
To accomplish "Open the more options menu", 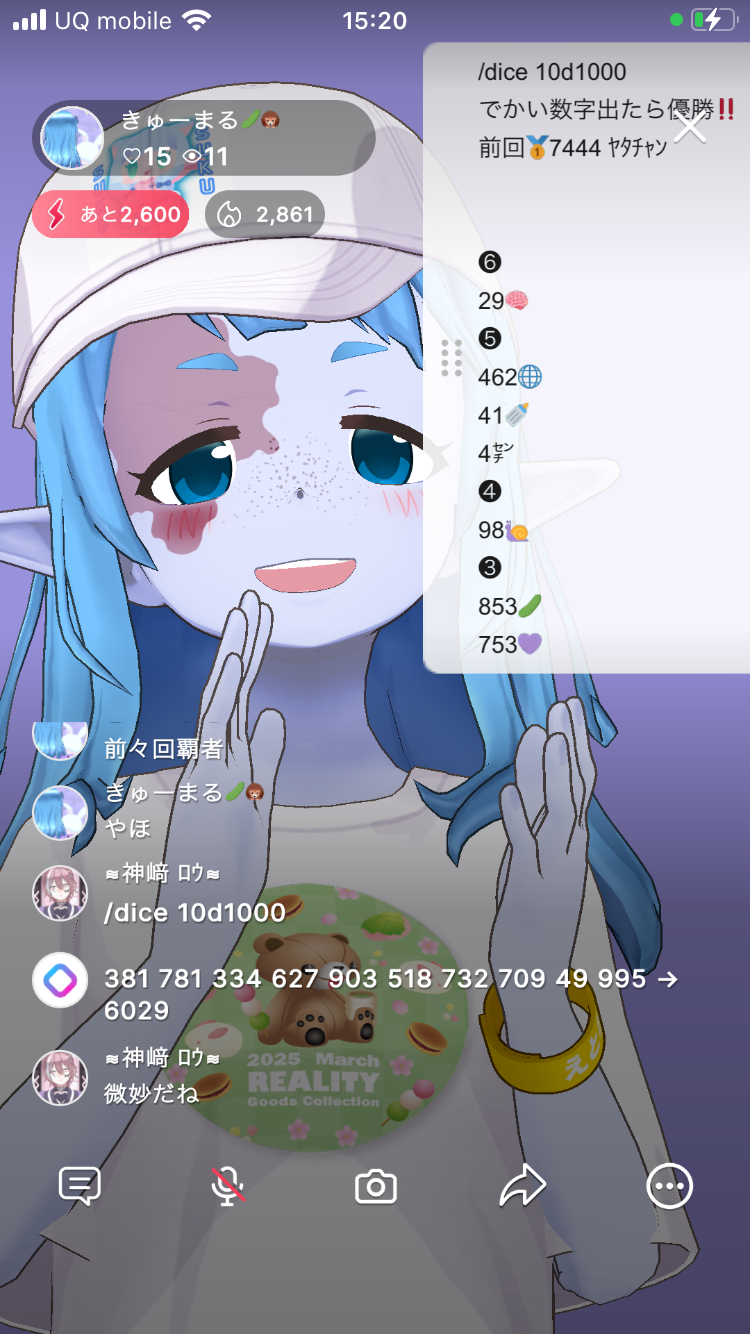I will coord(669,1187).
